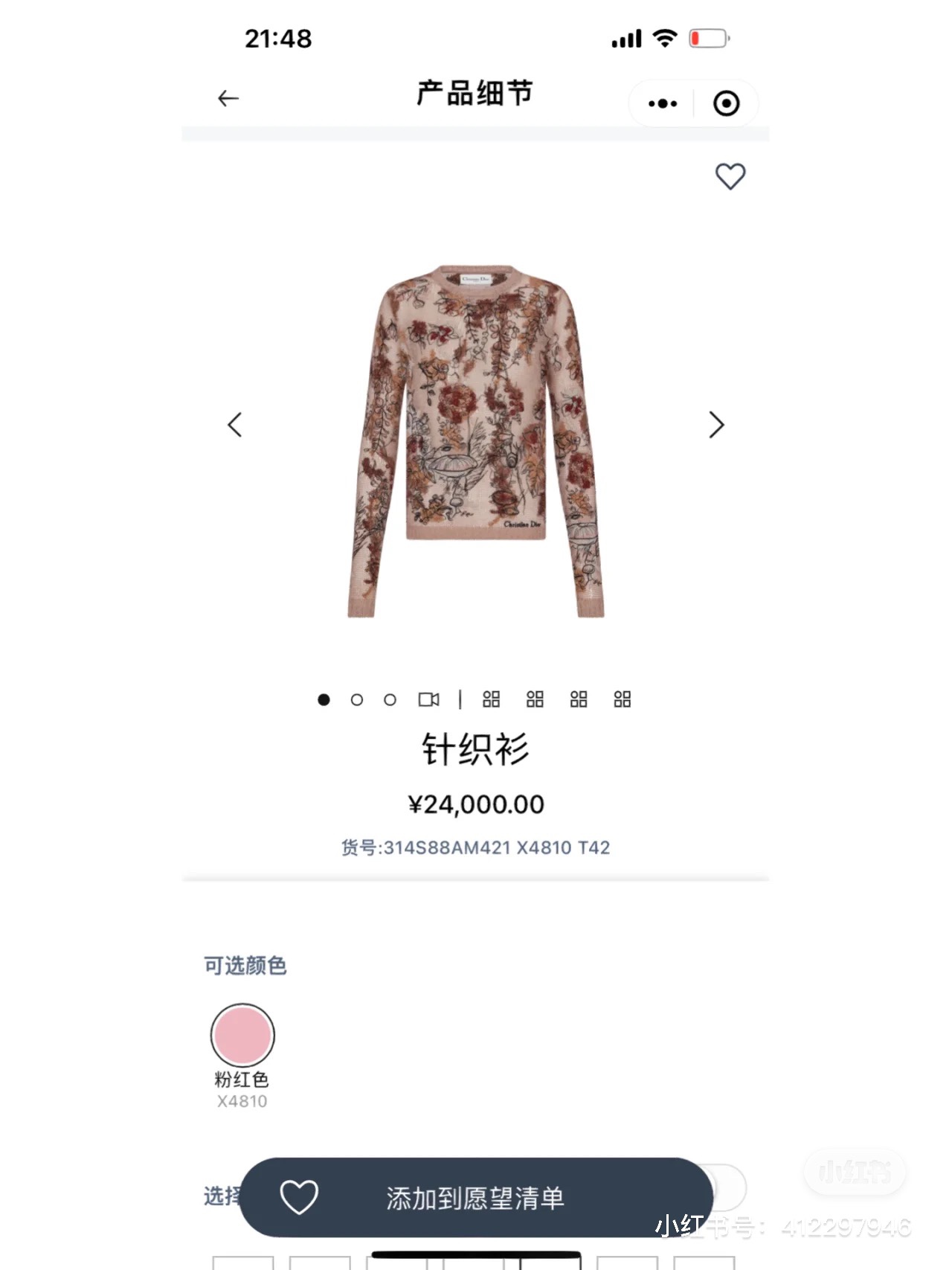Image resolution: width=952 pixels, height=1270 pixels.
Task: Open the first grid detail icon
Action: coord(491,699)
